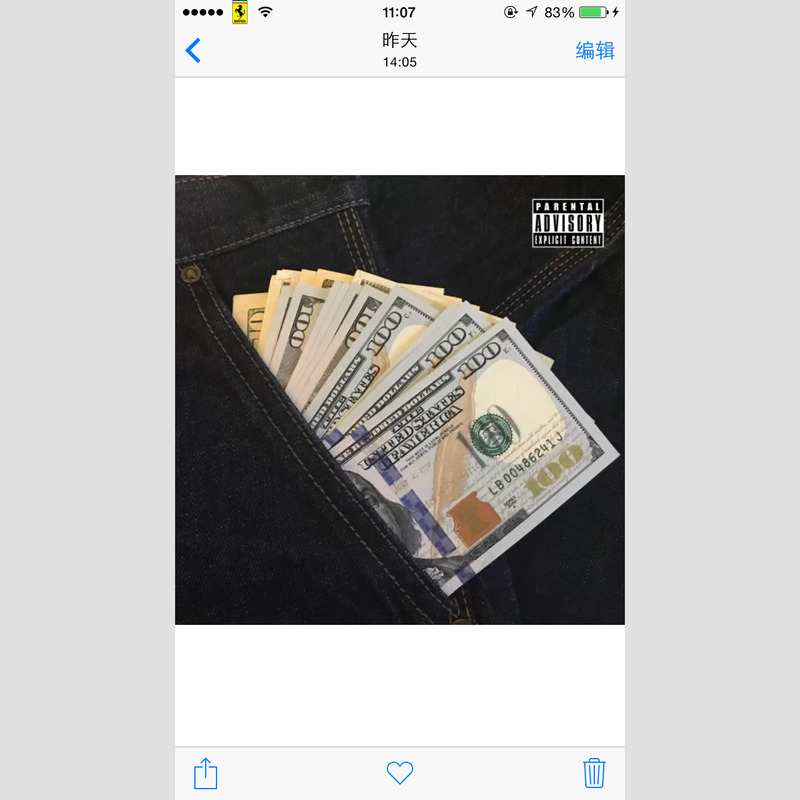The height and width of the screenshot is (800, 800).
Task: Share this photo
Action: click(x=205, y=773)
